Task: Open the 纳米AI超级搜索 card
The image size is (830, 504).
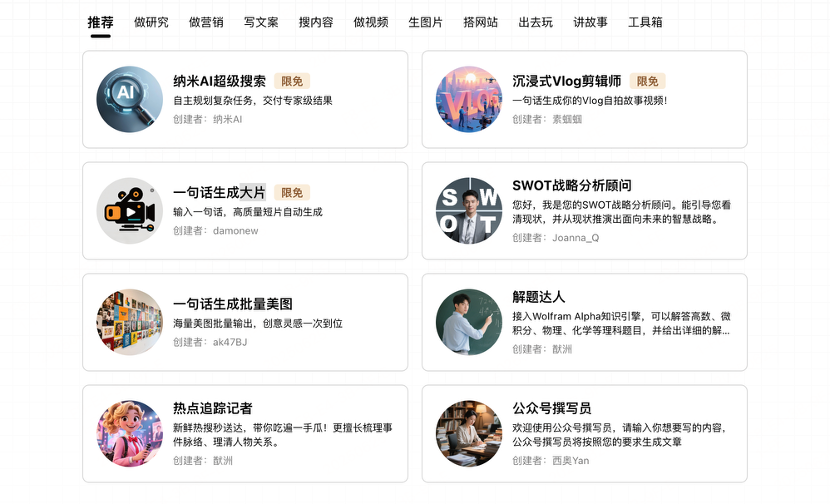Action: (x=245, y=99)
